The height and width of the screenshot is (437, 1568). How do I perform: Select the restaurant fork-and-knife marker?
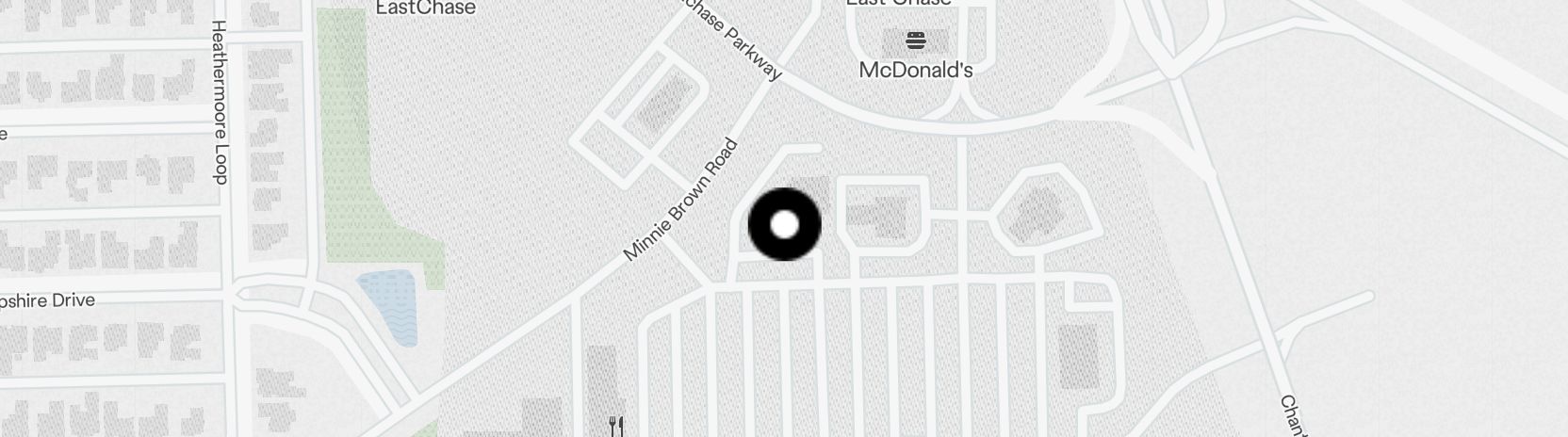(x=616, y=426)
